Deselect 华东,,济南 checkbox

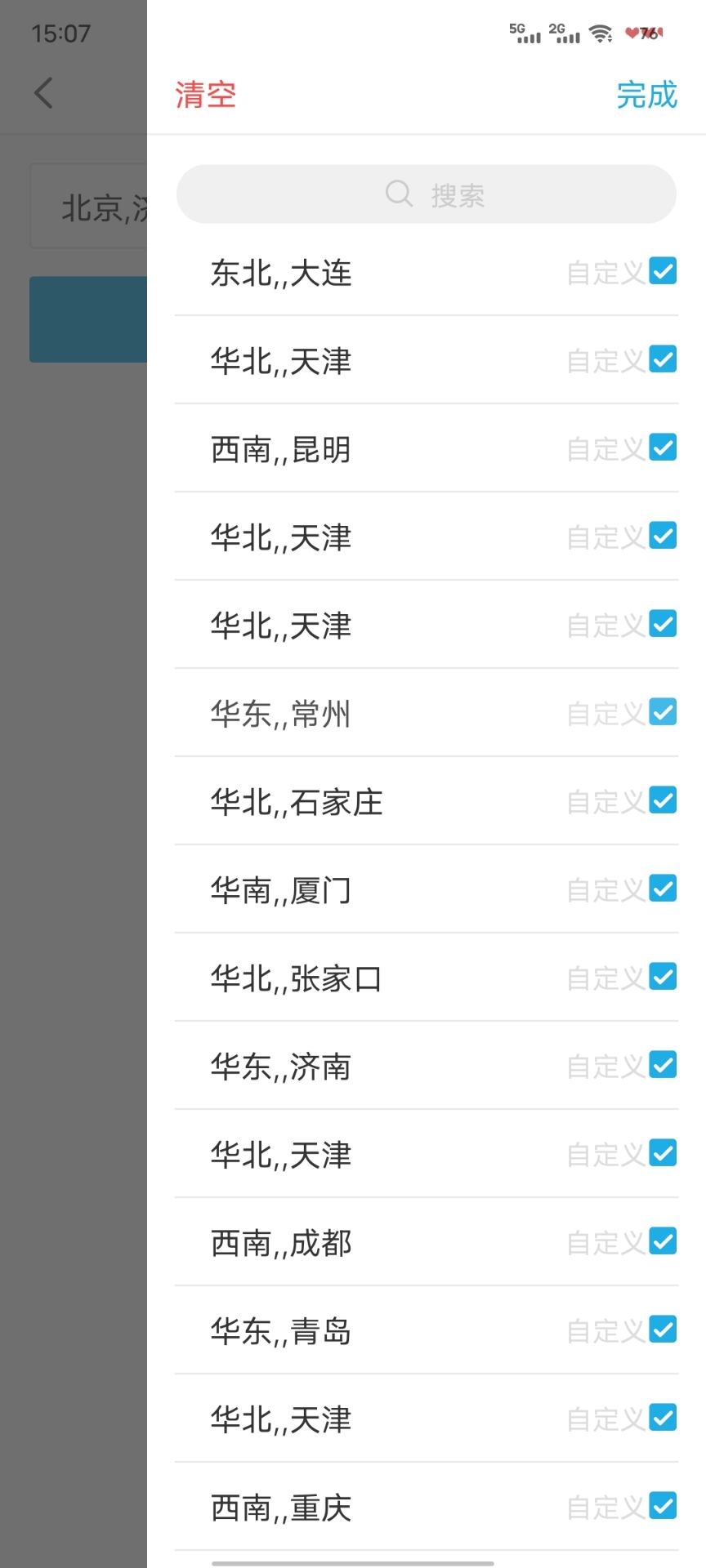pyautogui.click(x=663, y=1065)
